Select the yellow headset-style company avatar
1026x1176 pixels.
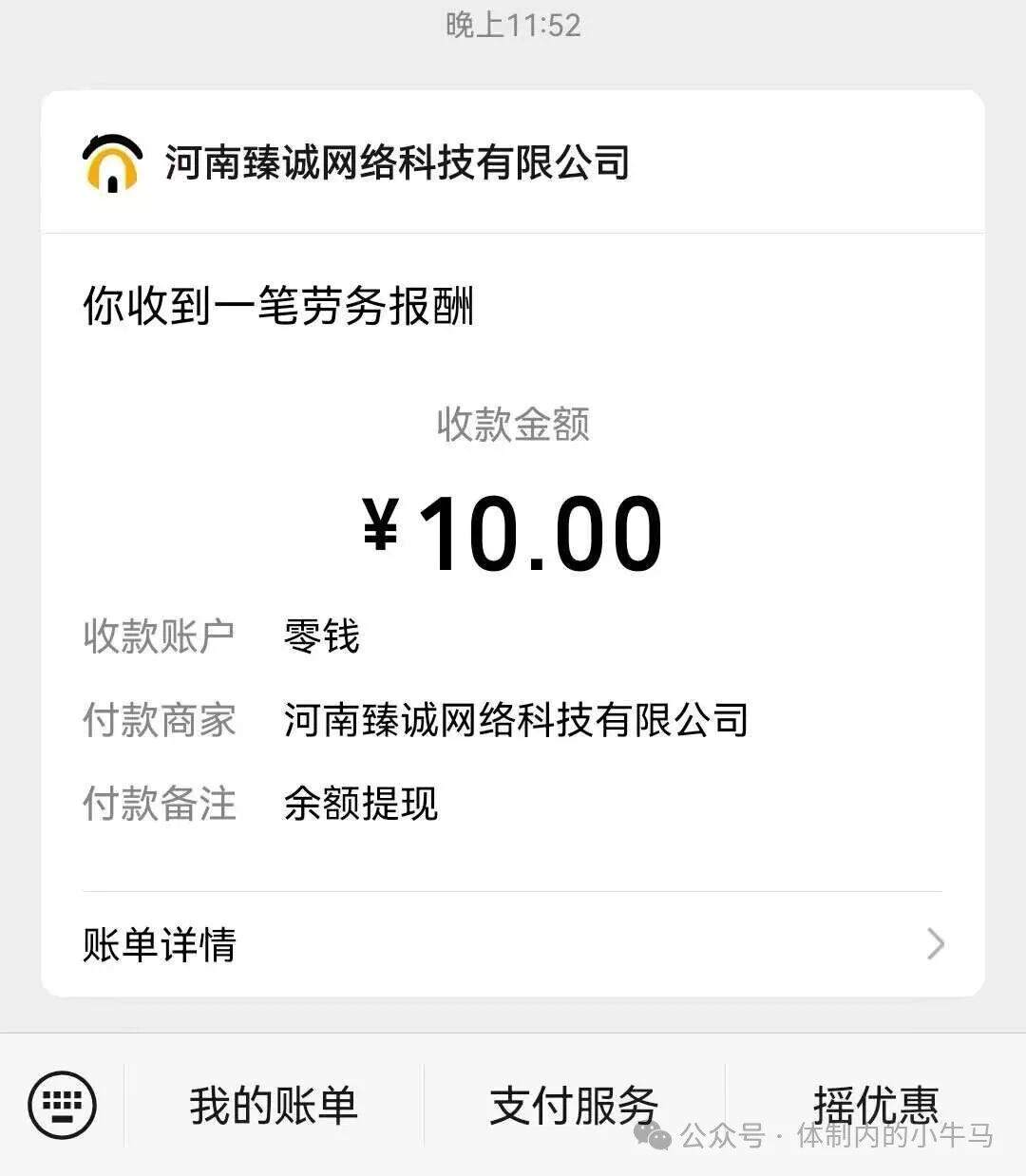click(111, 165)
